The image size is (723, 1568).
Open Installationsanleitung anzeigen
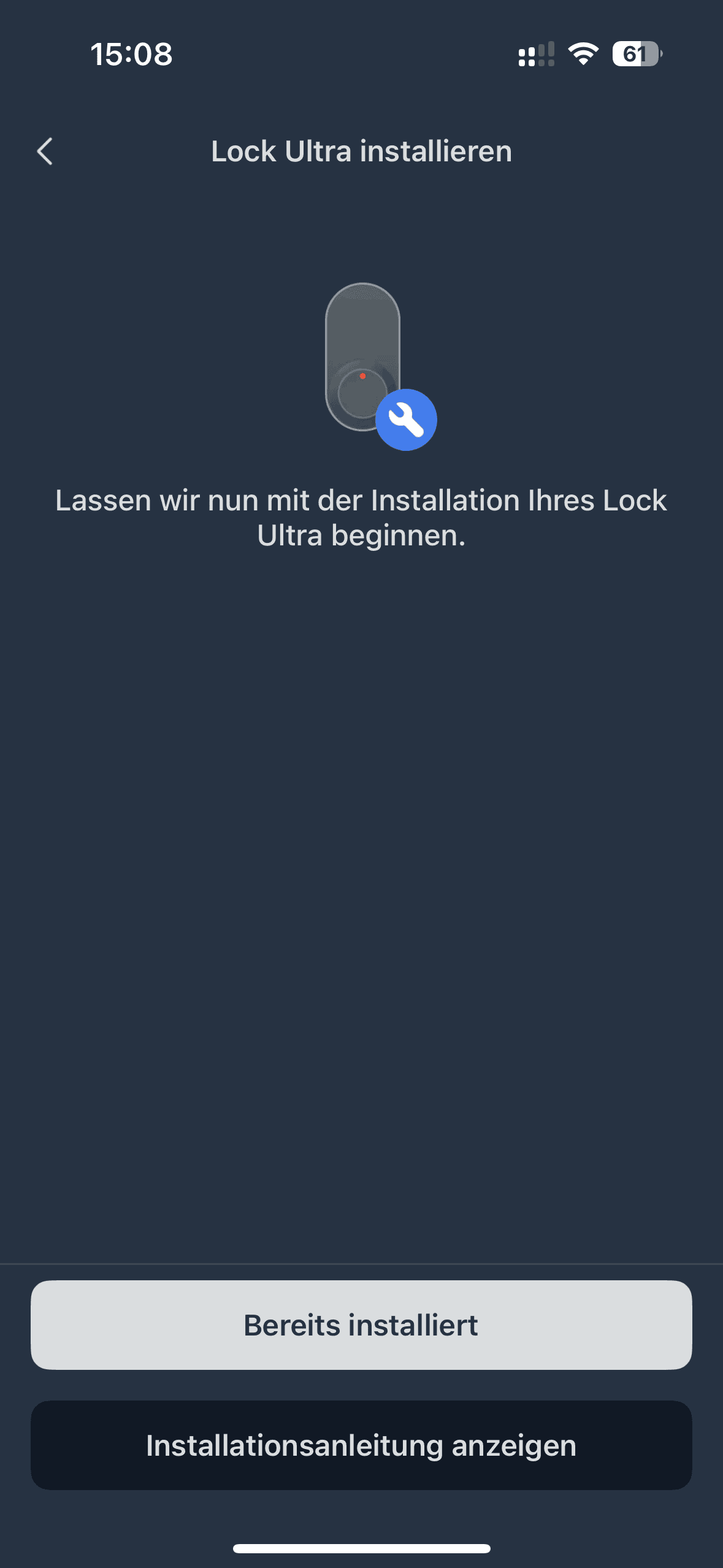click(x=361, y=1445)
